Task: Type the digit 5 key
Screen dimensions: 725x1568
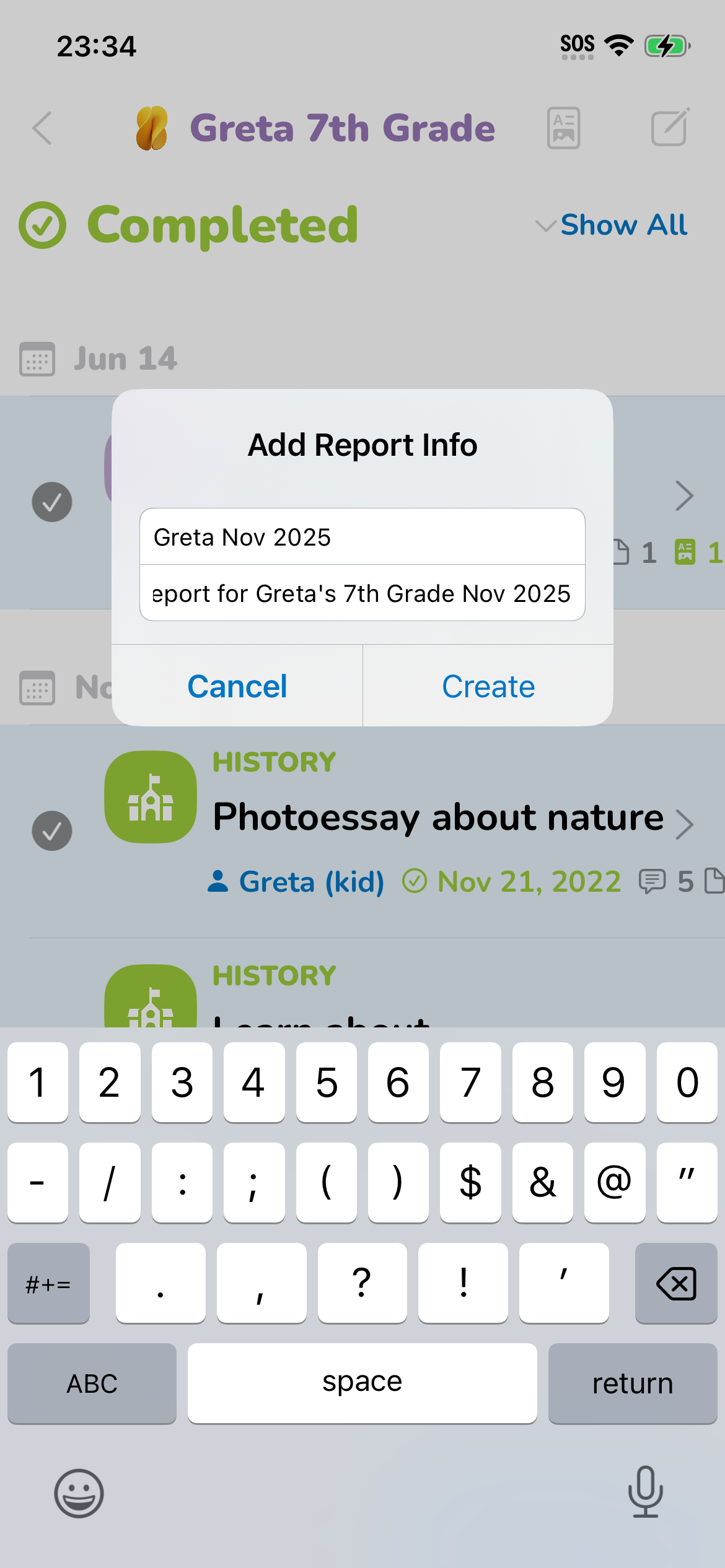Action: [326, 1082]
